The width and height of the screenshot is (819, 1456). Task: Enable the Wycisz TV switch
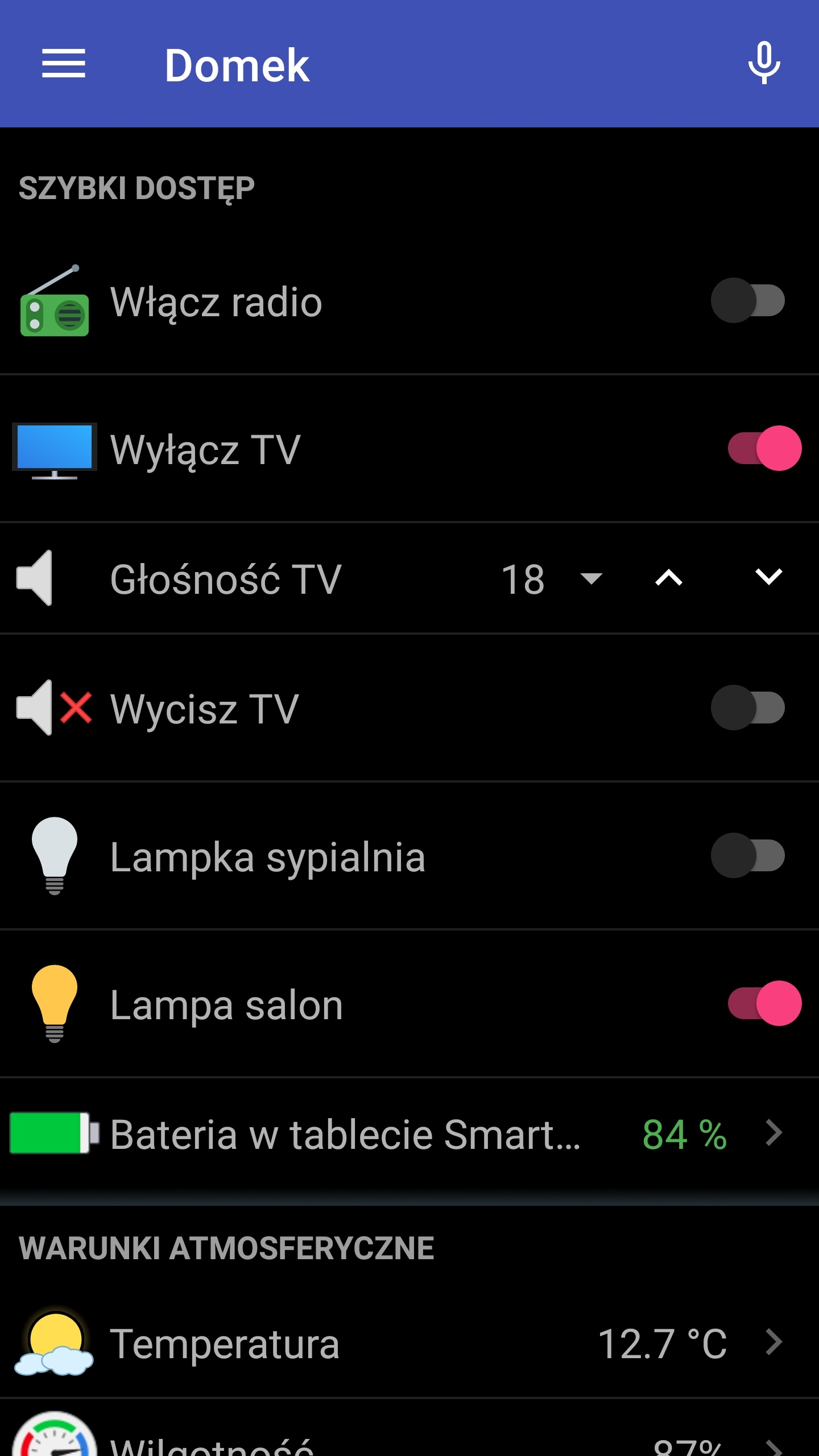747,708
